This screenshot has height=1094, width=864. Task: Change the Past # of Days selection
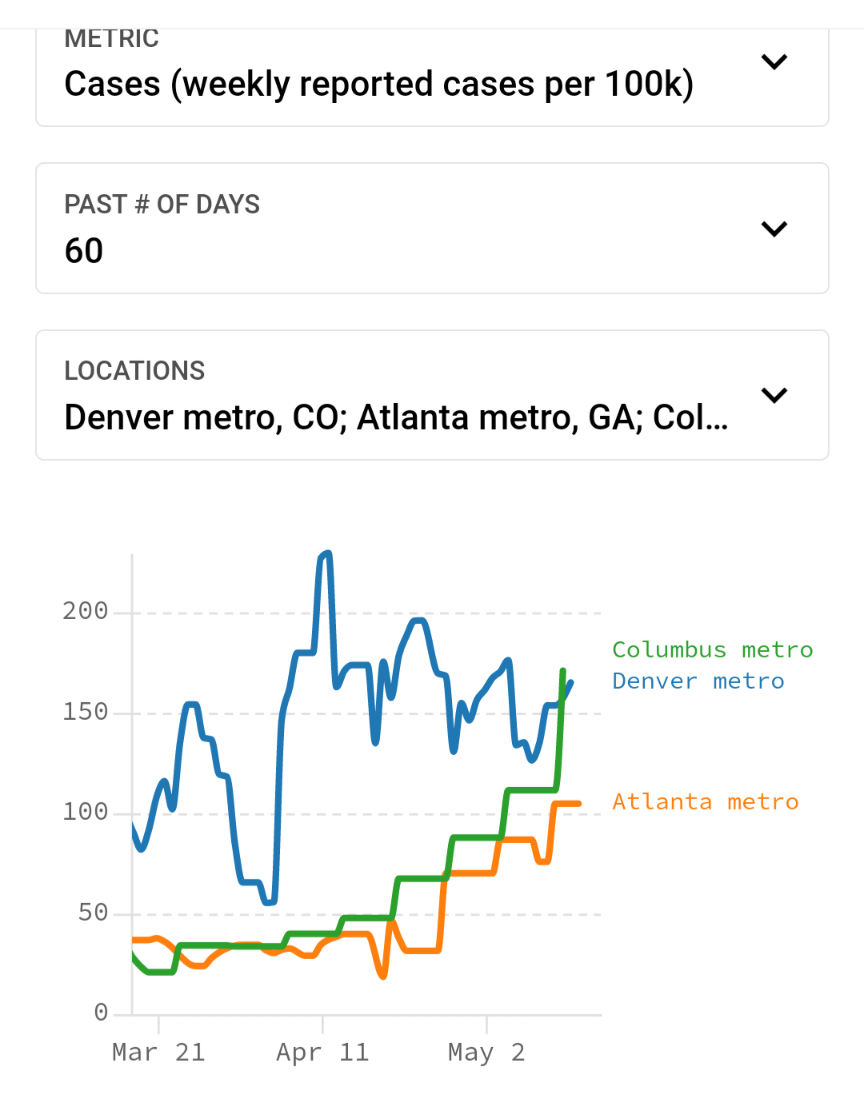coord(432,229)
